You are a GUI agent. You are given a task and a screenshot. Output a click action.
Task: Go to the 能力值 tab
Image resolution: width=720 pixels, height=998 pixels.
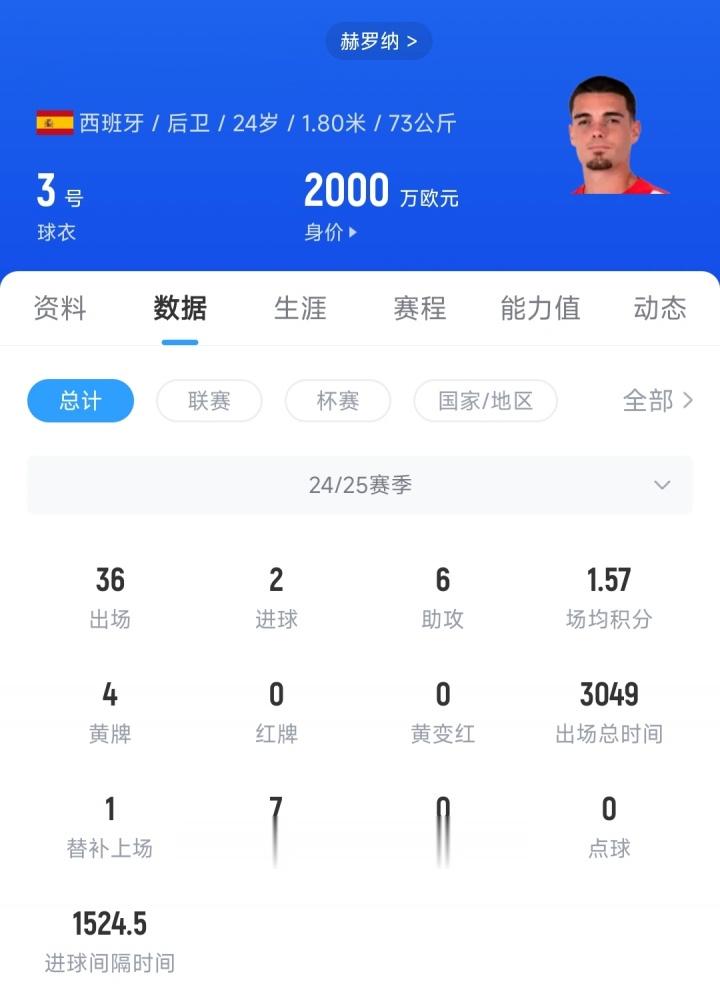click(x=540, y=308)
